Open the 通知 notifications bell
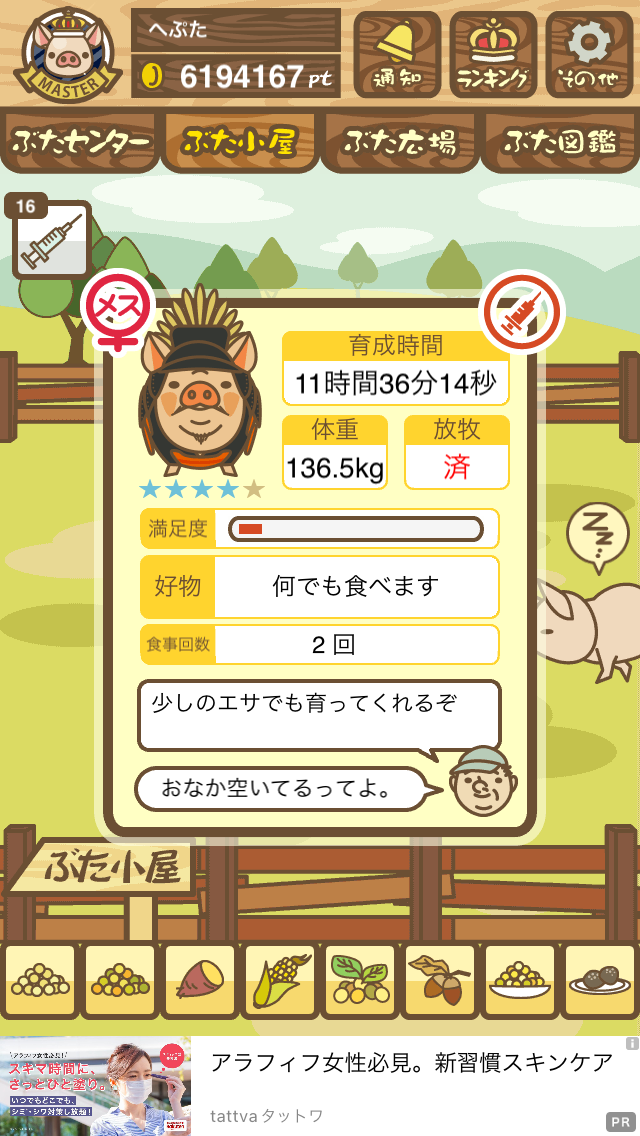 click(397, 54)
